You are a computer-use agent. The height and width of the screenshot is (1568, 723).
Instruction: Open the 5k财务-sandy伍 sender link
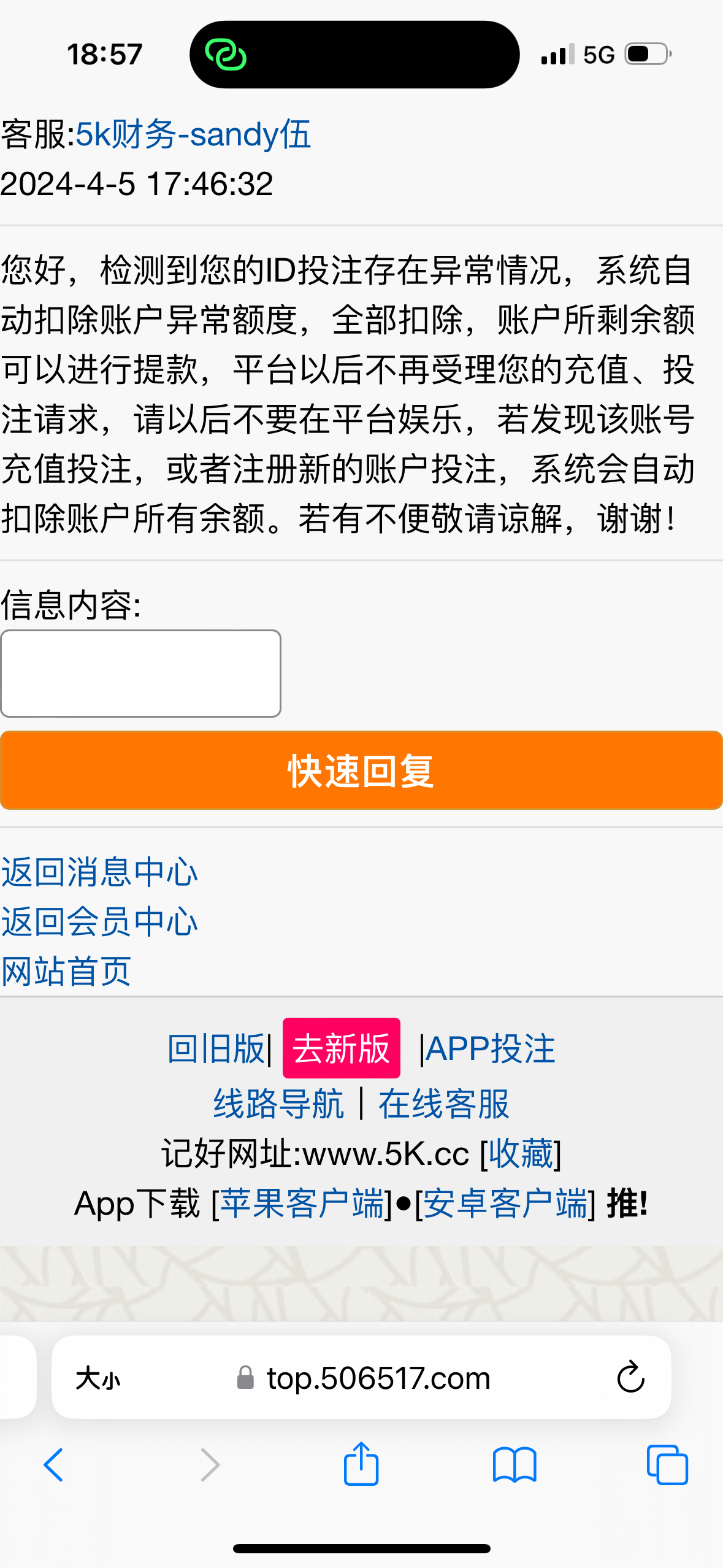(193, 134)
